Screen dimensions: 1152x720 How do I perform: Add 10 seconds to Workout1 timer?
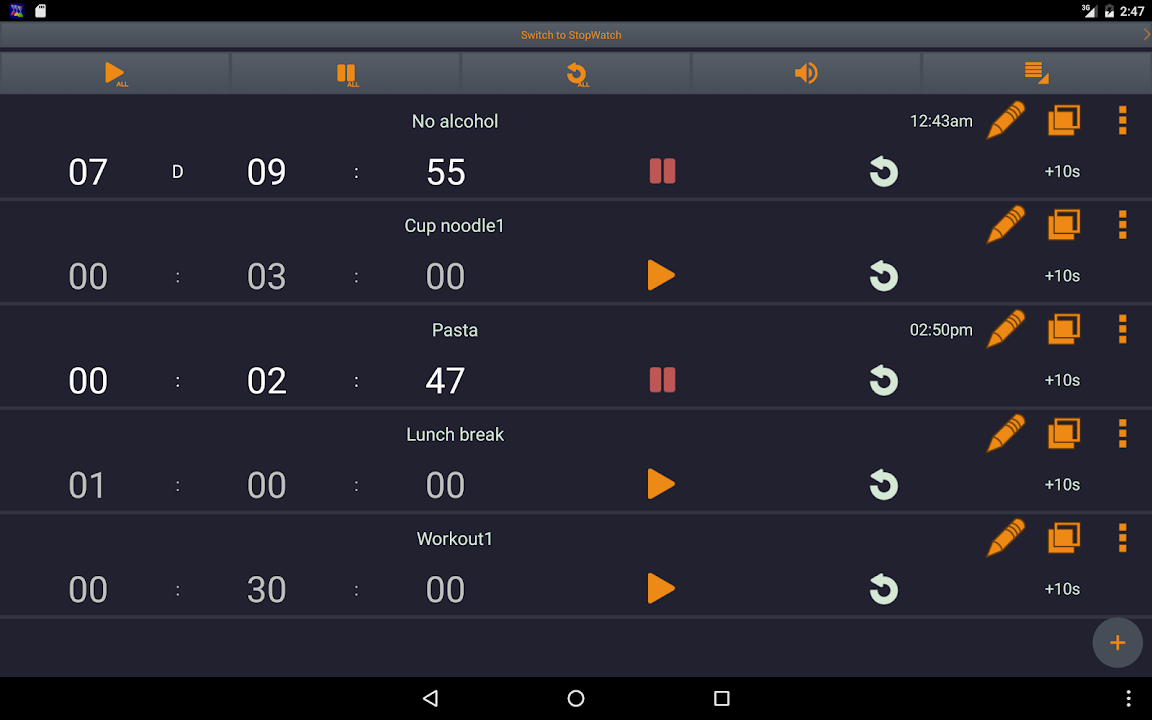coord(1062,589)
